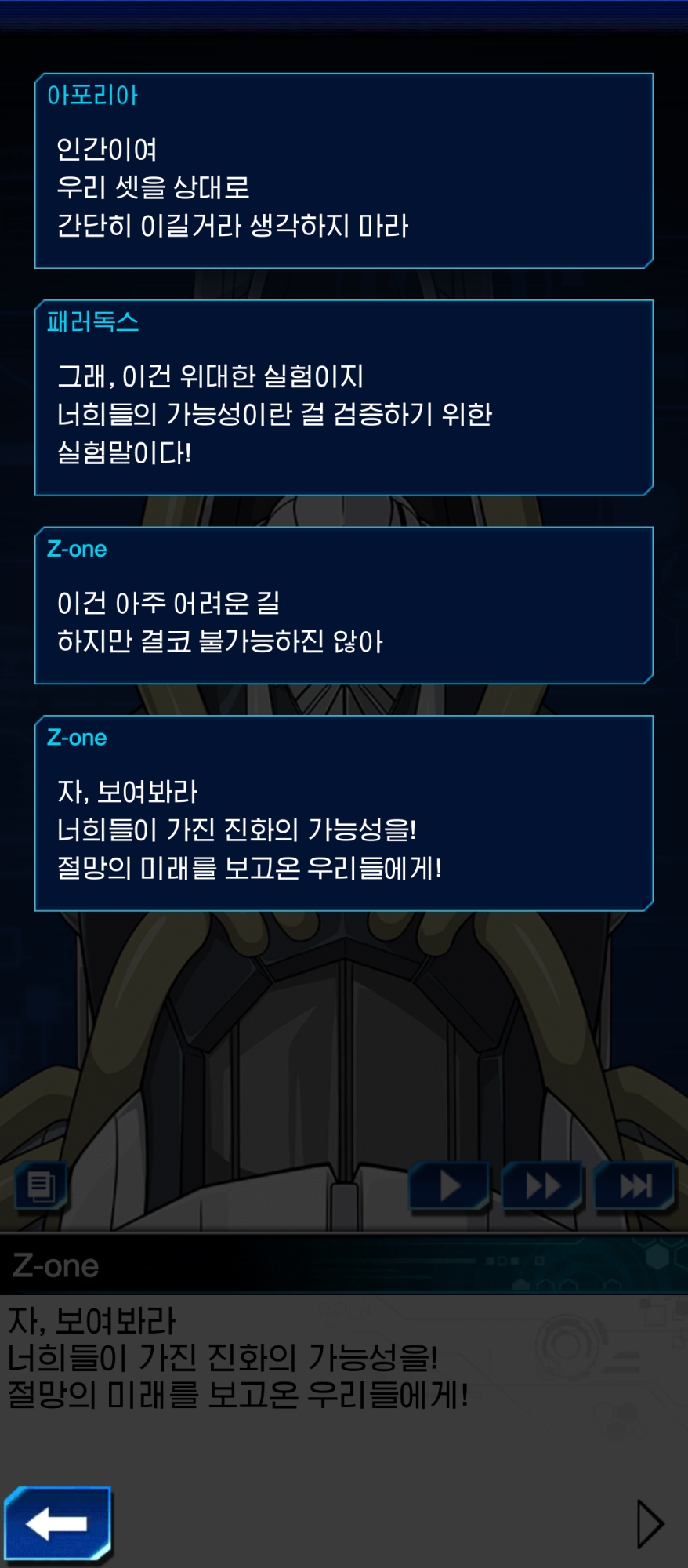Advance to the next dialogue line

click(650, 1524)
